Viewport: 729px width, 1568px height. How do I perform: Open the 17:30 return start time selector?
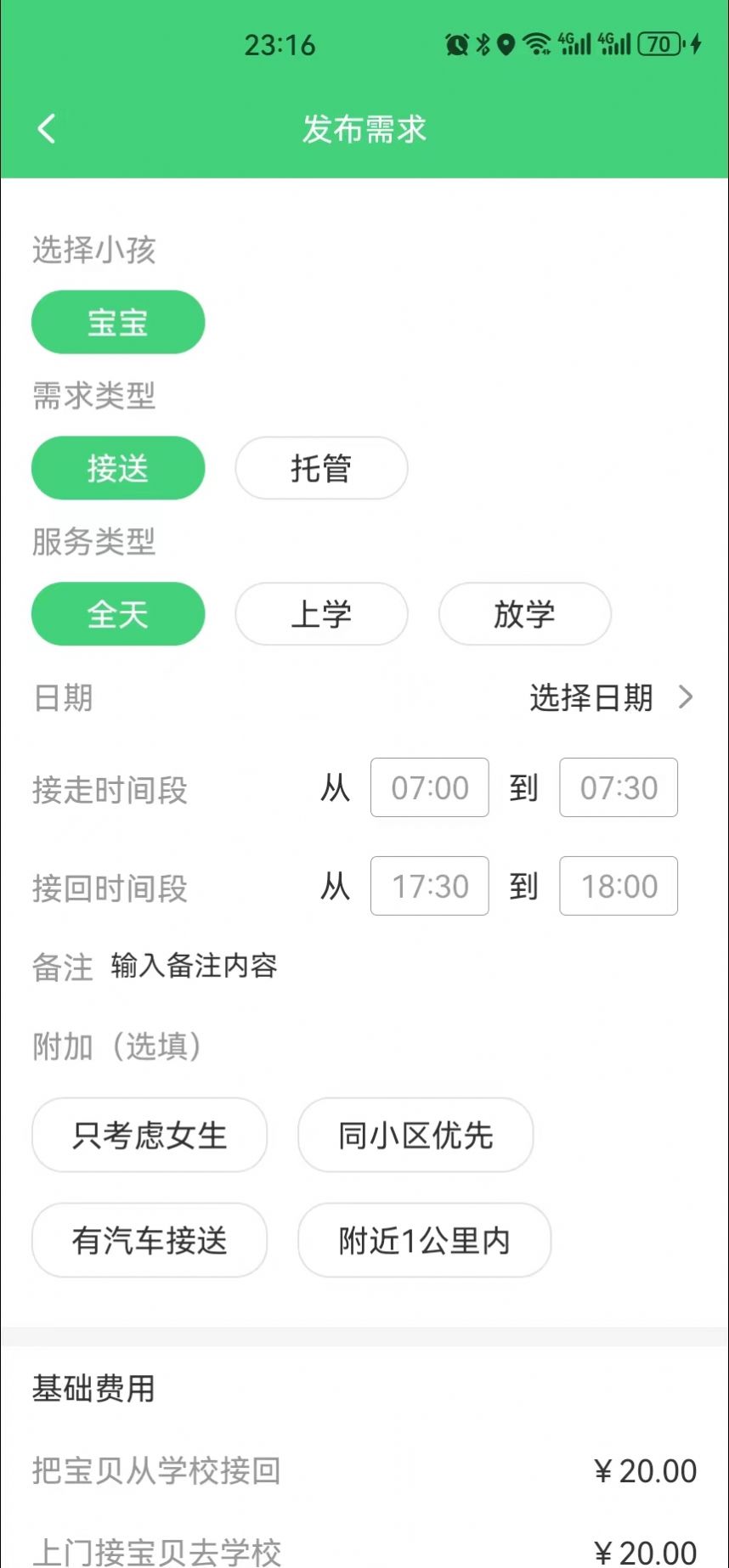click(x=430, y=886)
